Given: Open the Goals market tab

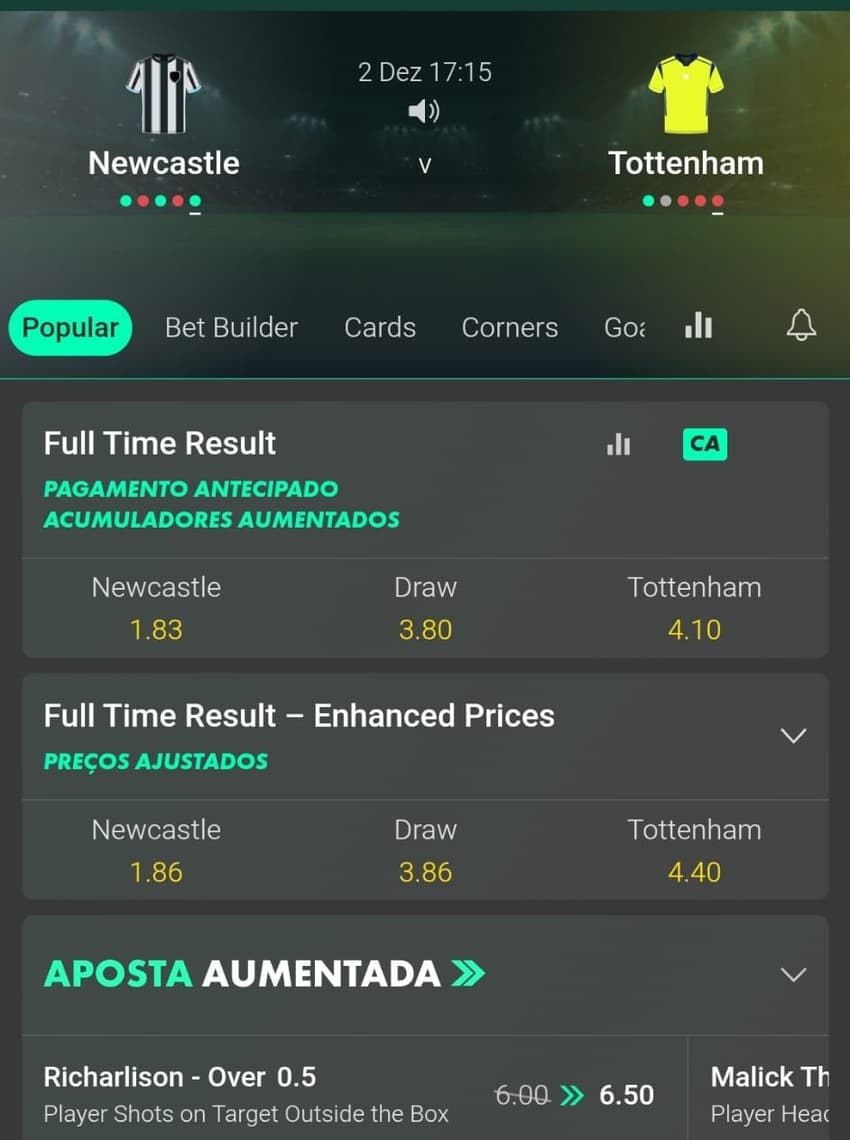Looking at the screenshot, I should pyautogui.click(x=625, y=327).
